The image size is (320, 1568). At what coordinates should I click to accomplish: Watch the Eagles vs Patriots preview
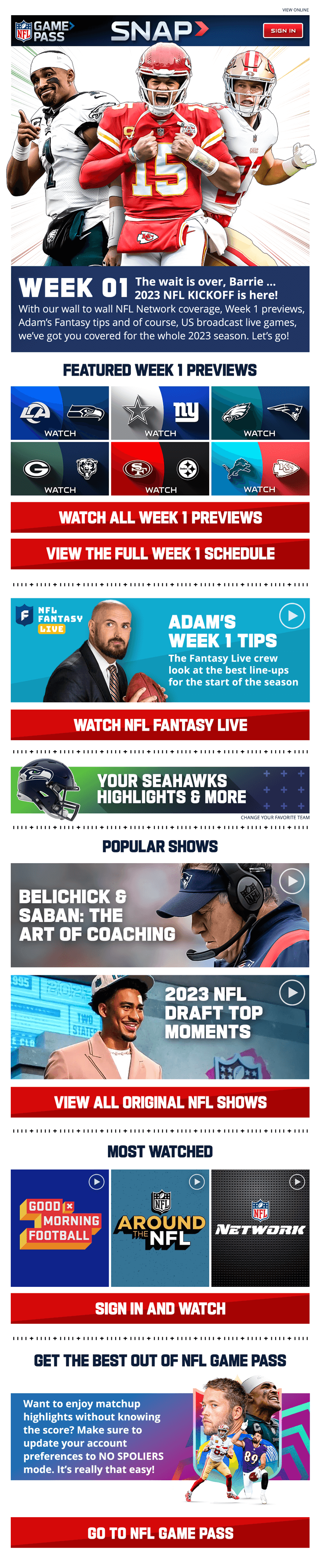260,413
